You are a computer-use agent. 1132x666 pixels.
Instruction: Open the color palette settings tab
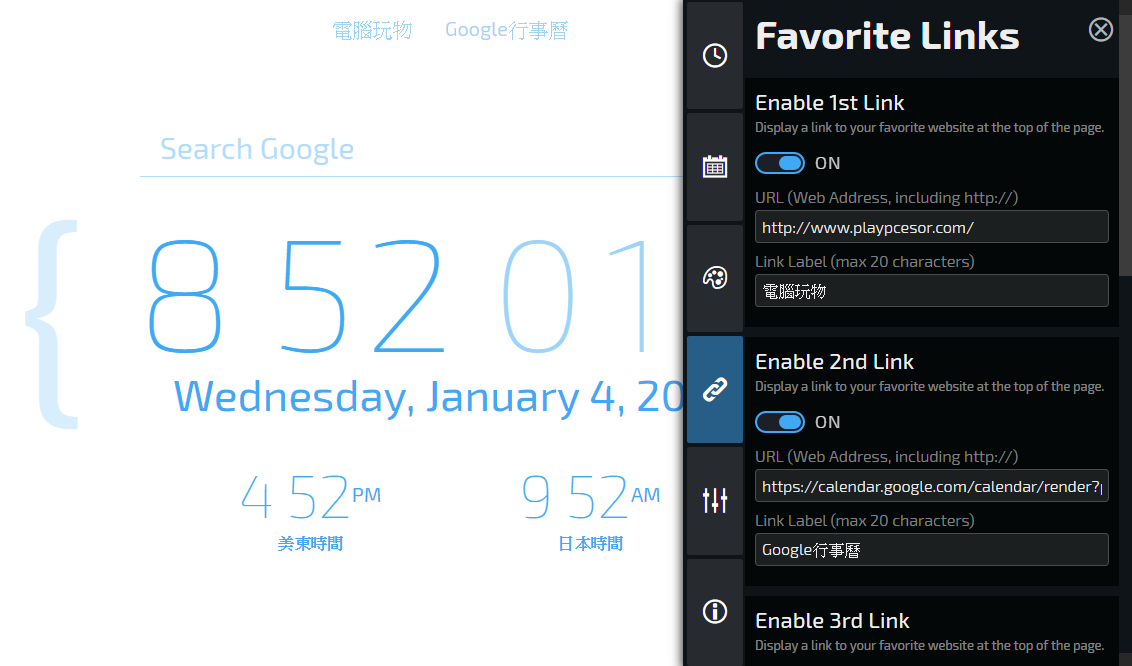click(715, 278)
